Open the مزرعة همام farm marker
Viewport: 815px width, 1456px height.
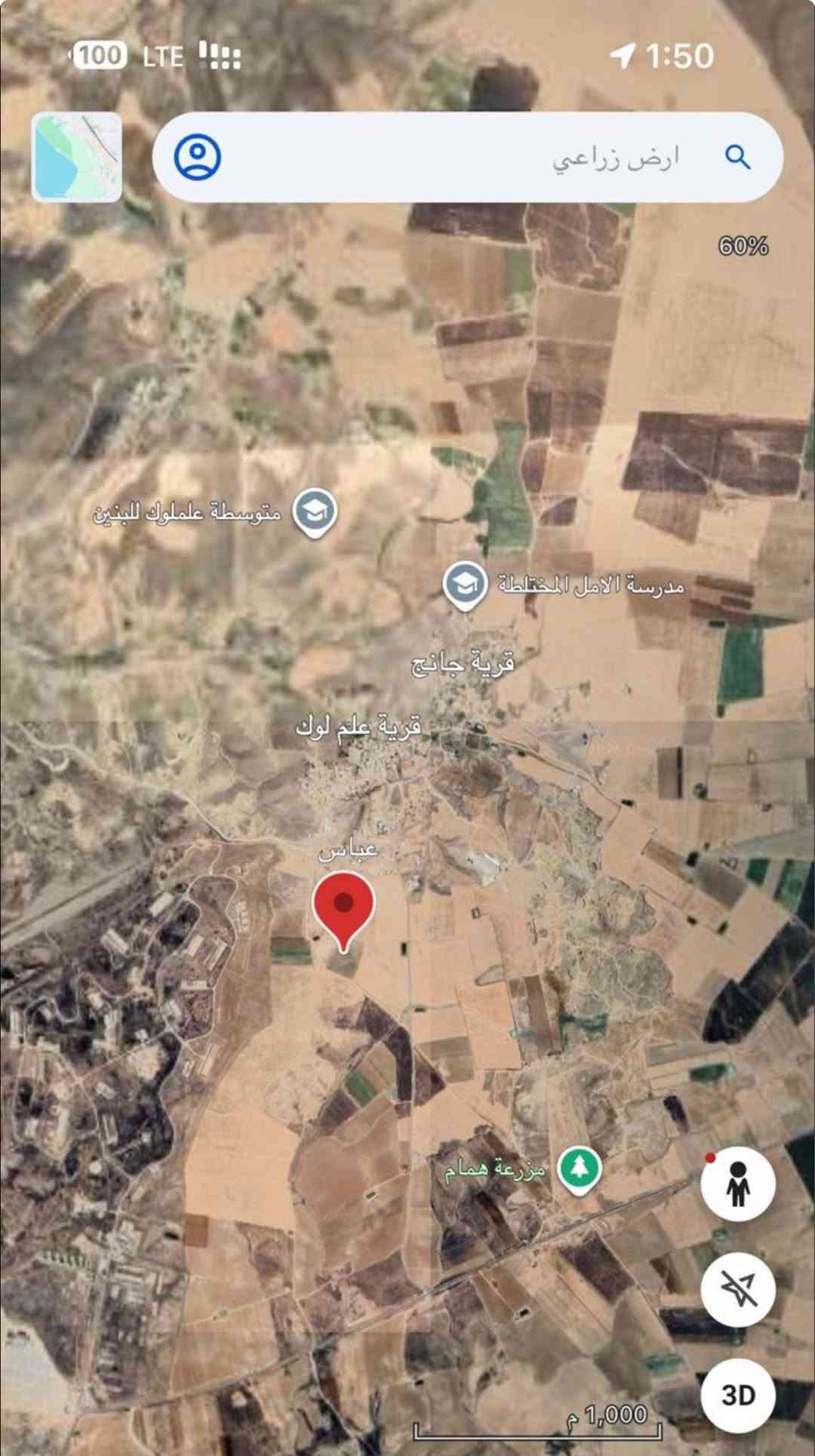[x=579, y=1169]
